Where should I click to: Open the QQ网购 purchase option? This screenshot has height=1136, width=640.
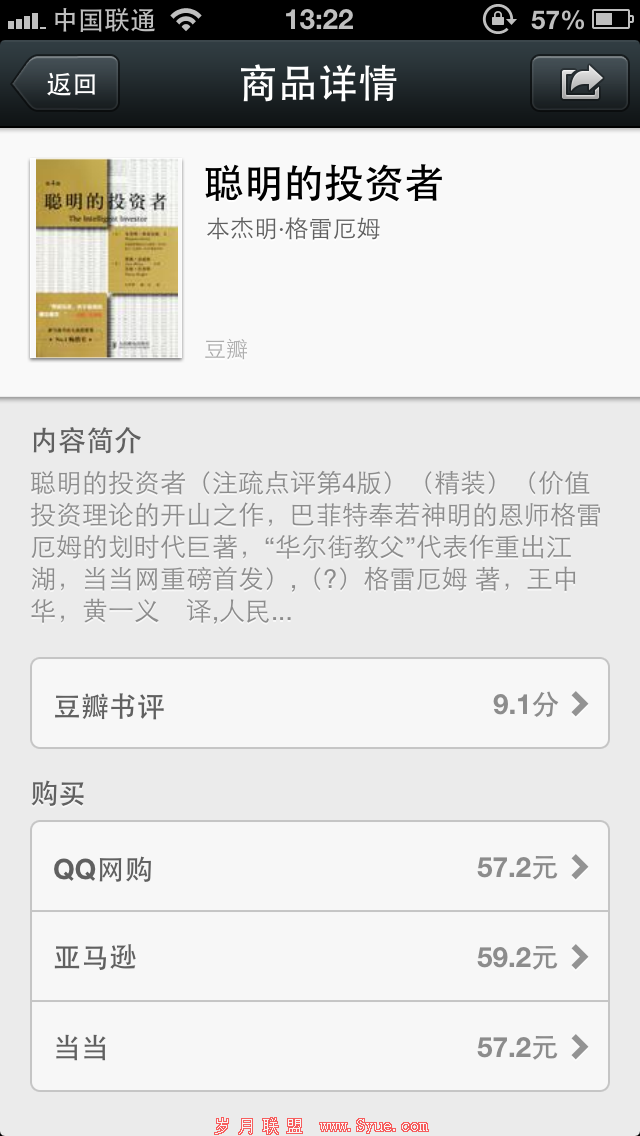320,867
